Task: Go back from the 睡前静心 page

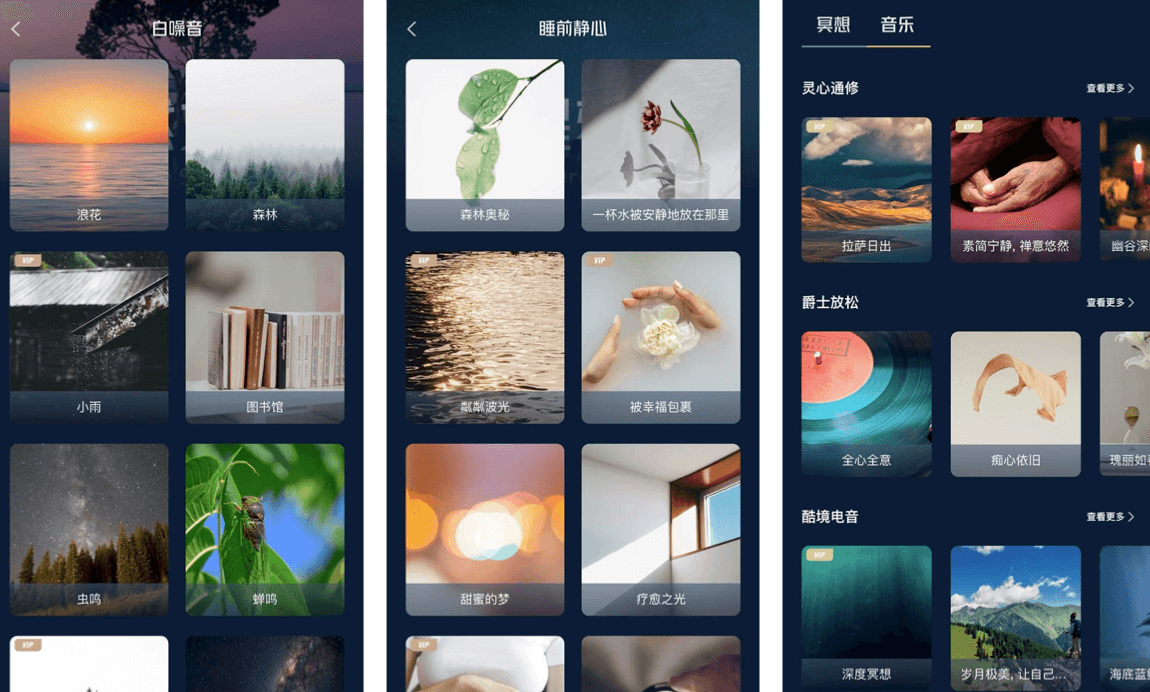Action: [x=412, y=29]
